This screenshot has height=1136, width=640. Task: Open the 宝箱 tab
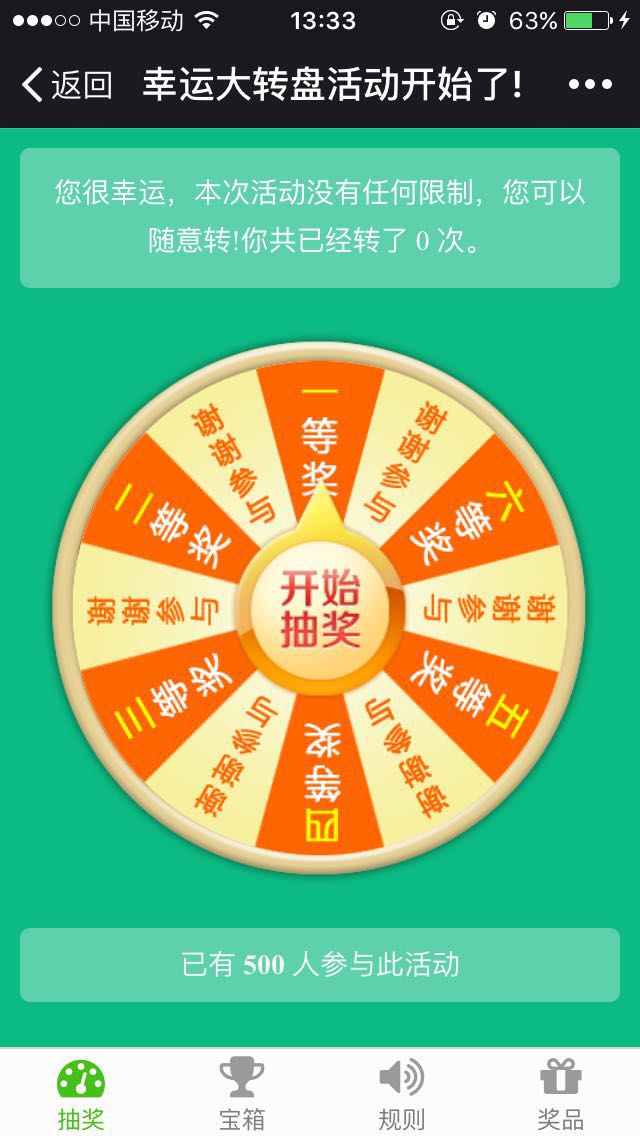tap(241, 1094)
